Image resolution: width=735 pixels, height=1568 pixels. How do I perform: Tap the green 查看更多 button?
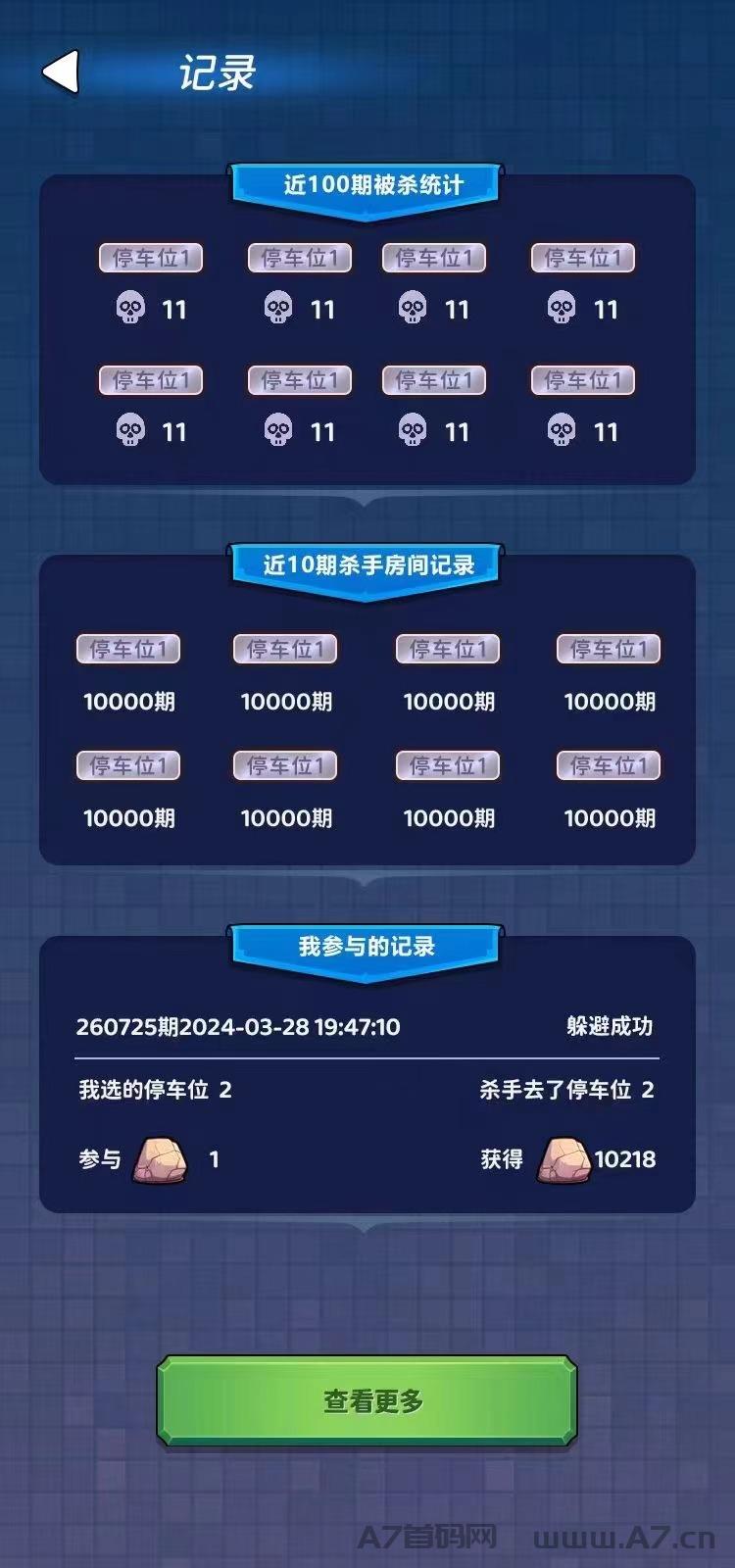point(367,1400)
